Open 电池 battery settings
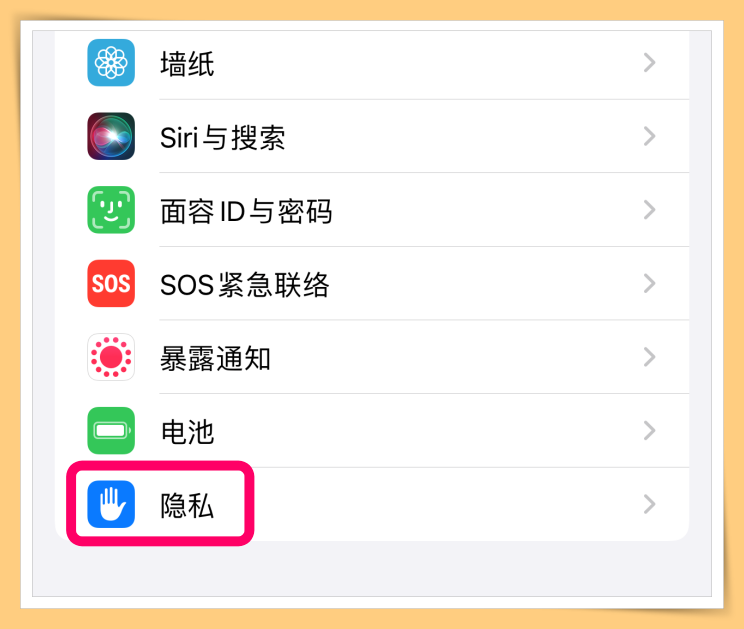The image size is (744, 629). click(x=187, y=431)
